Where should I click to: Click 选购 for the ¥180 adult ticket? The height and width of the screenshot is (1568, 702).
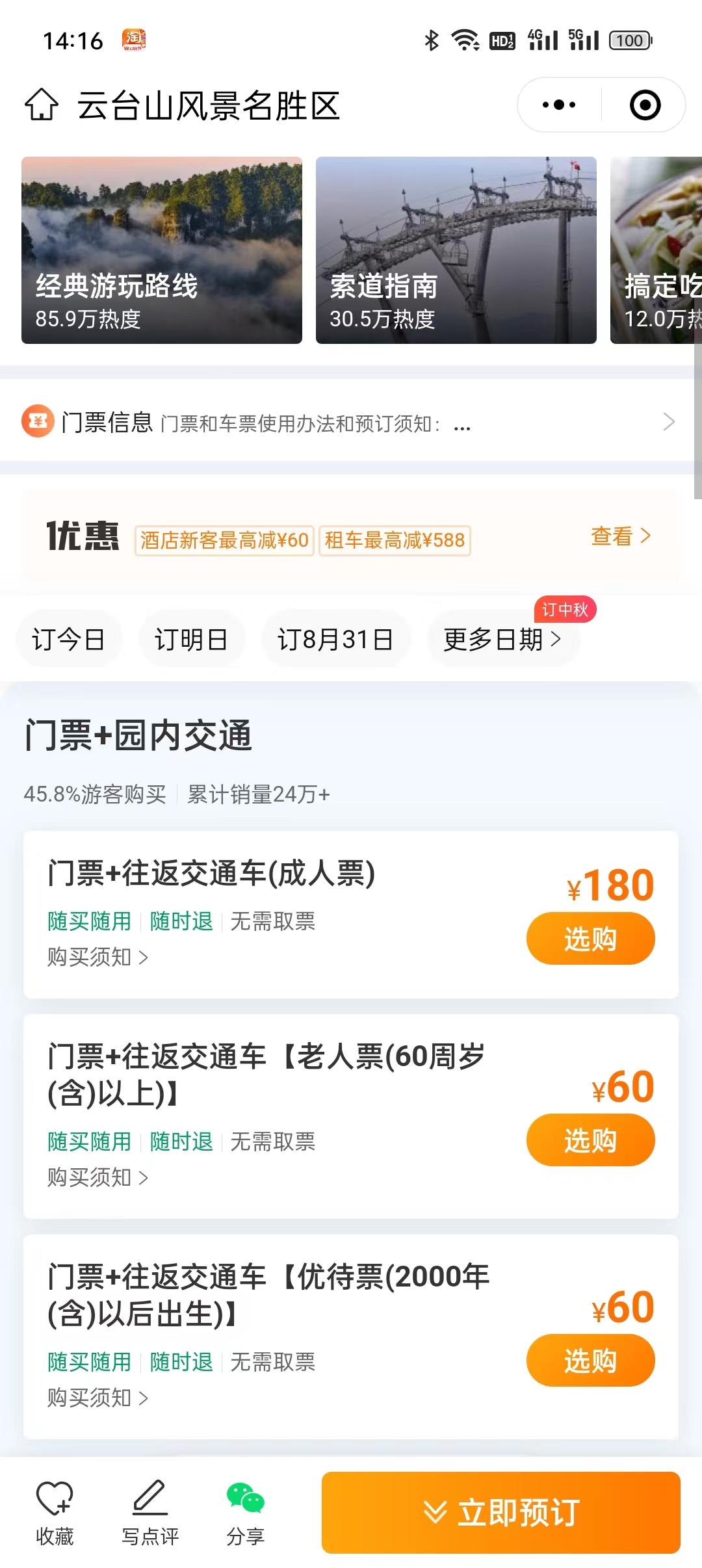tap(590, 937)
